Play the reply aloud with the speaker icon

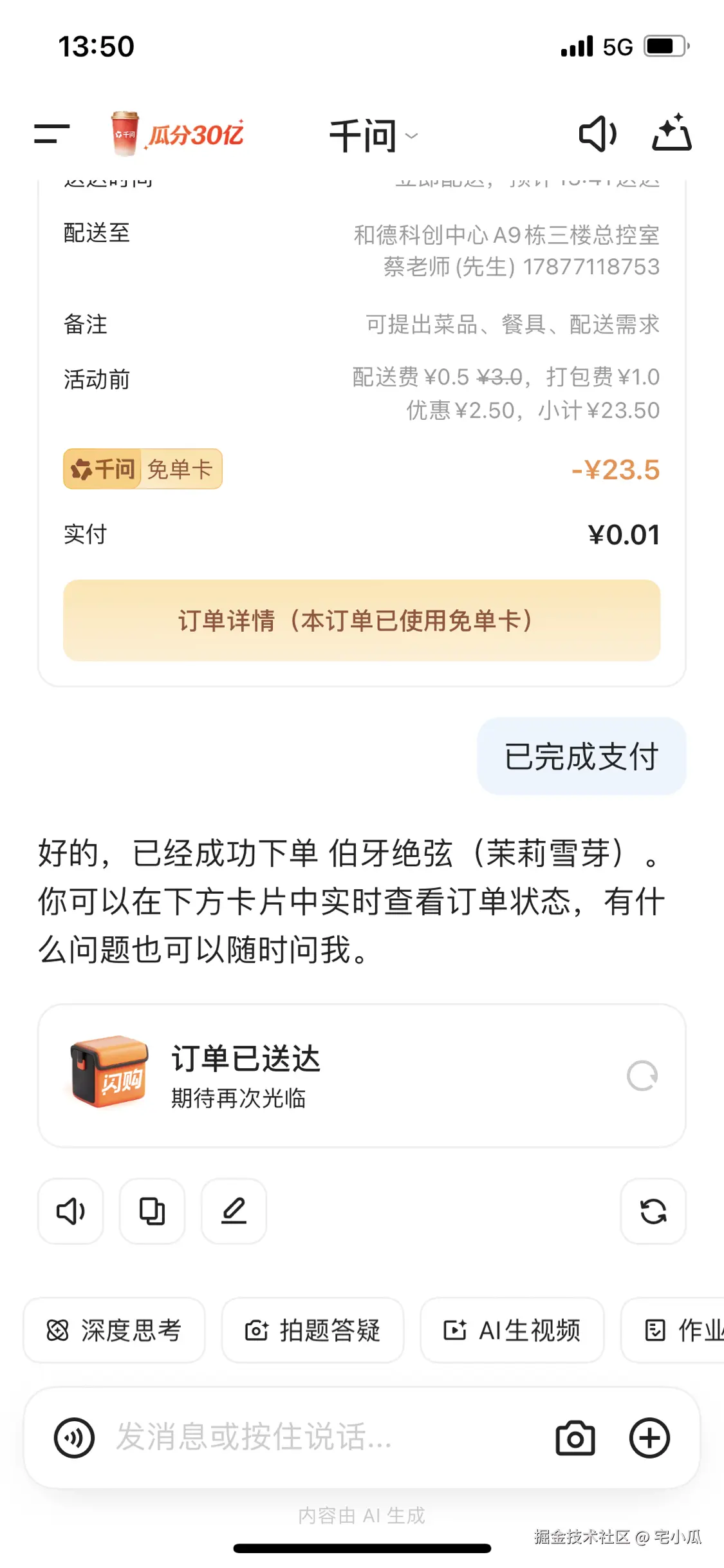point(70,1211)
